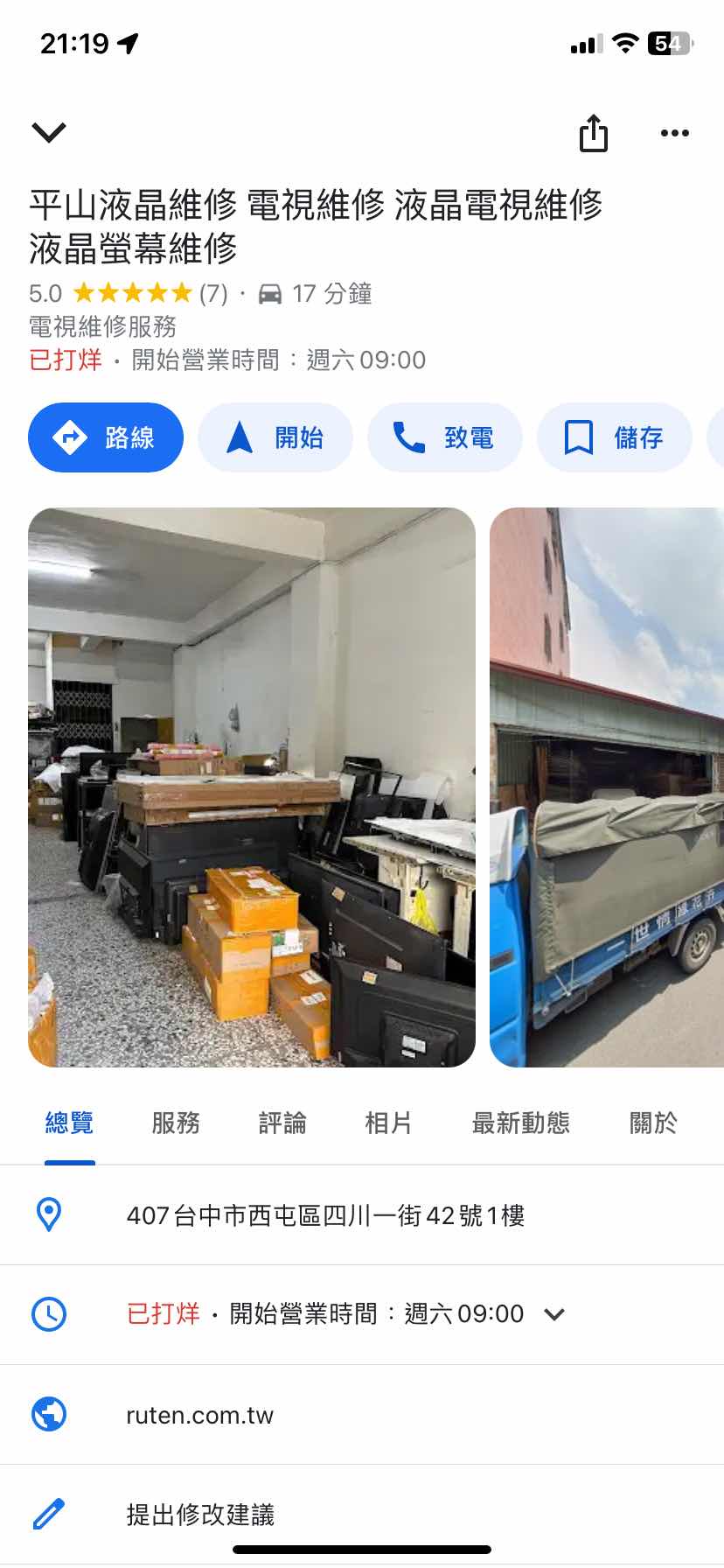Switch to the 相片 tab

point(388,1123)
